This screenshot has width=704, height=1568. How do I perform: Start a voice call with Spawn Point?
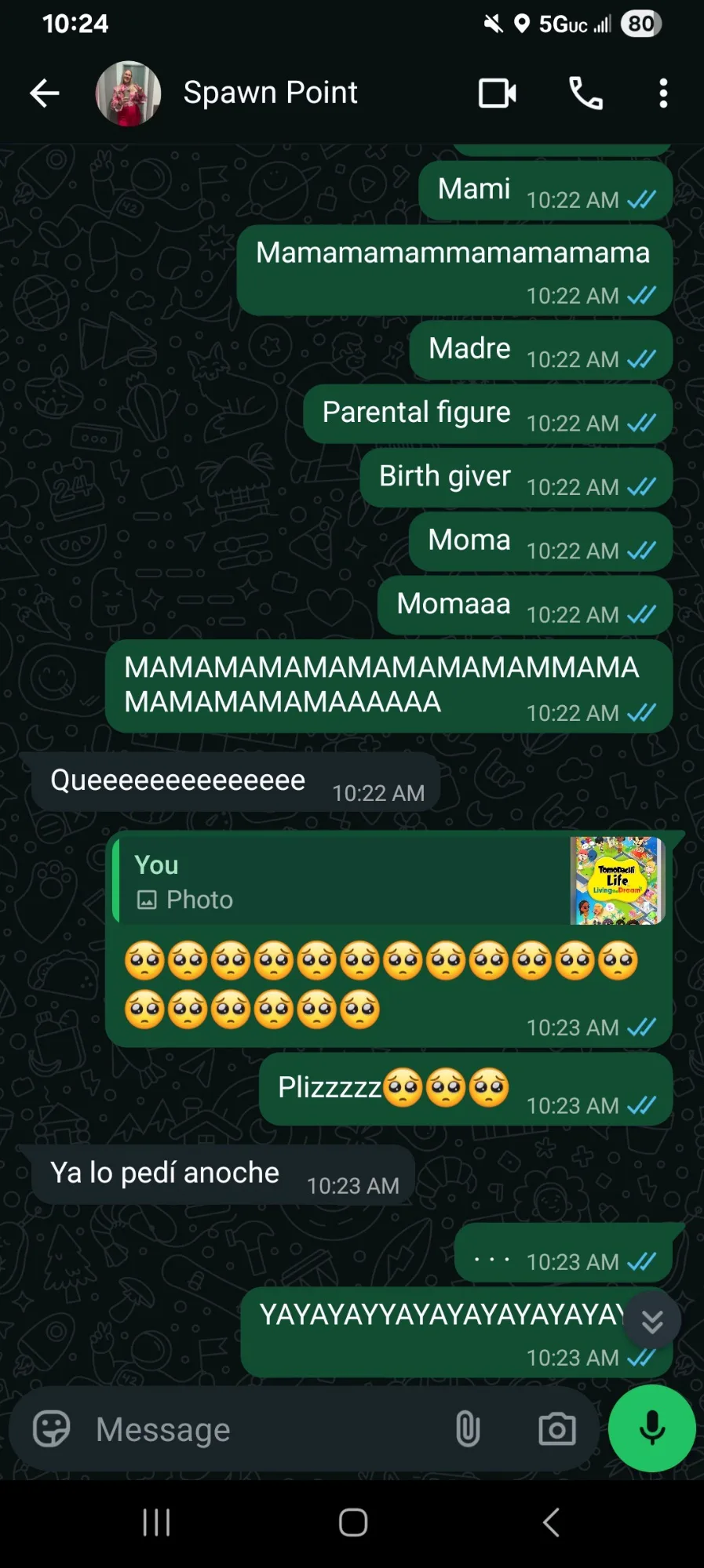pyautogui.click(x=585, y=93)
